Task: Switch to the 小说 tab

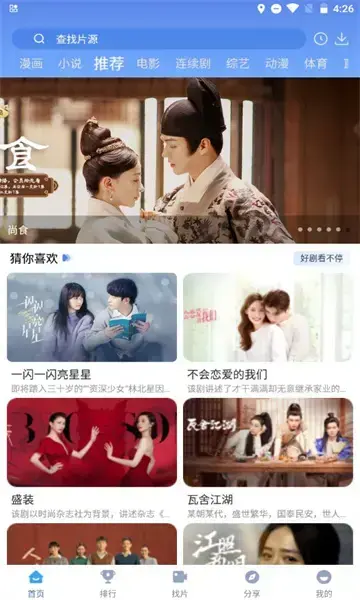Action: (70, 63)
